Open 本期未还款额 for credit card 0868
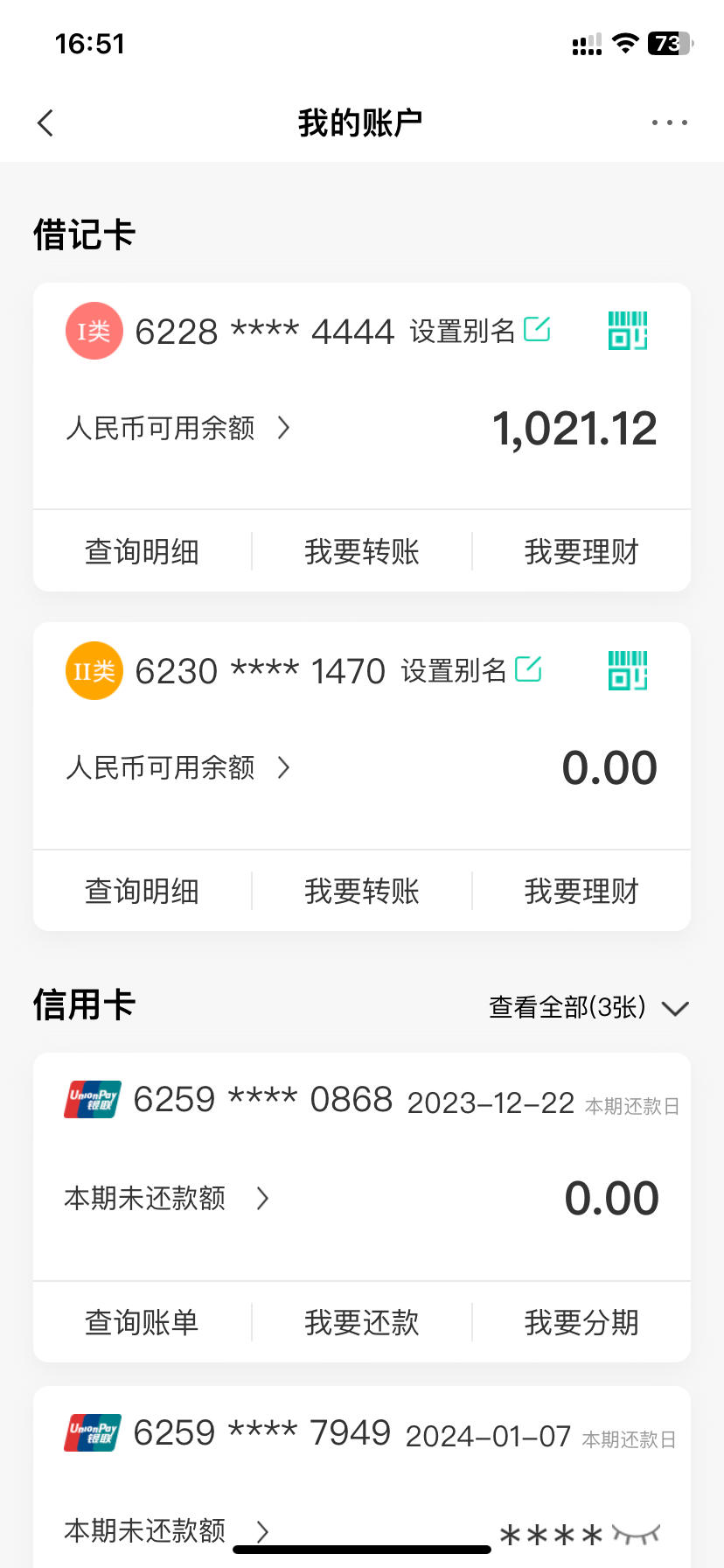 click(x=167, y=1198)
